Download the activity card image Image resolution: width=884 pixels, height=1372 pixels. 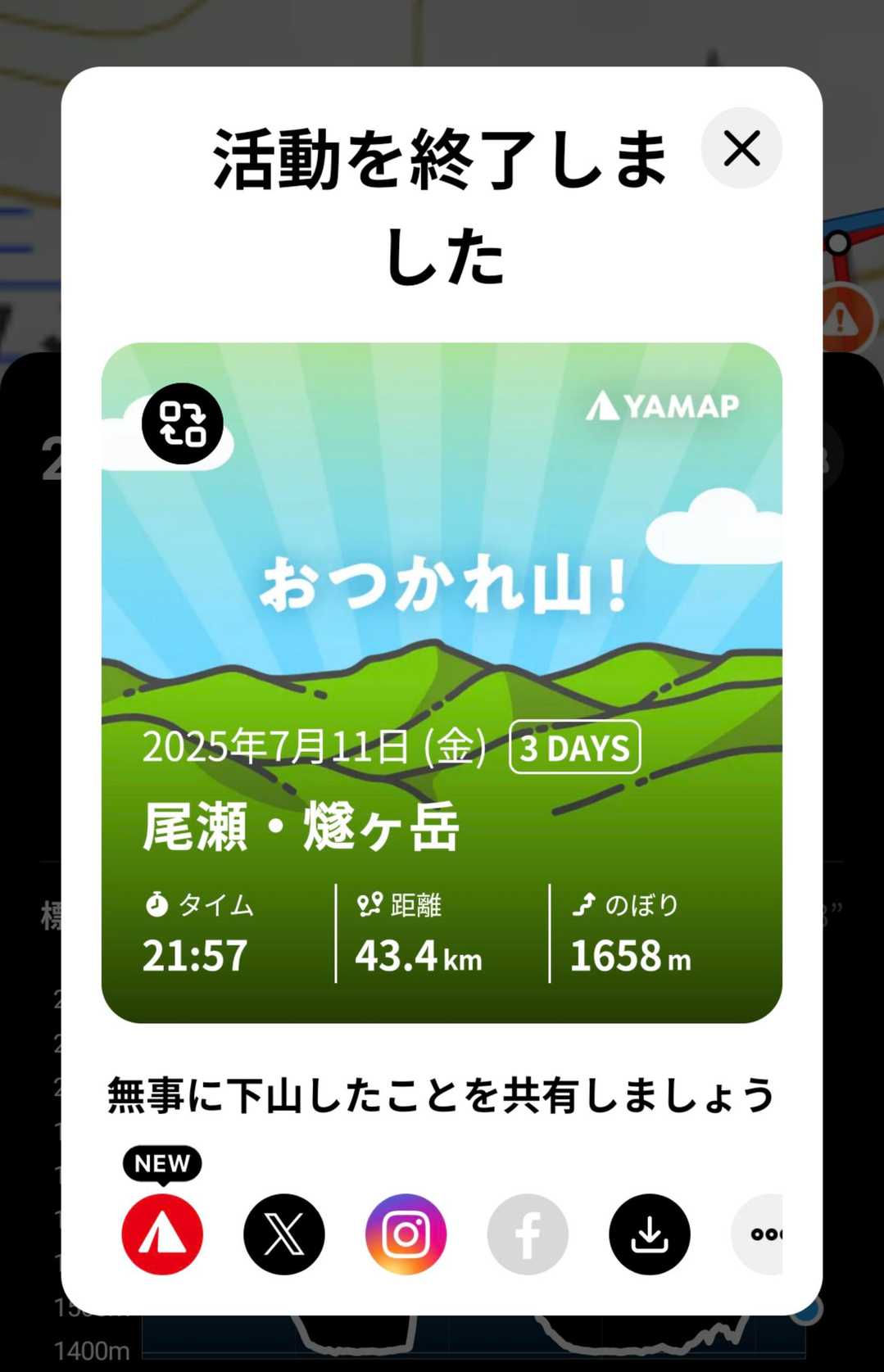pyautogui.click(x=649, y=1234)
